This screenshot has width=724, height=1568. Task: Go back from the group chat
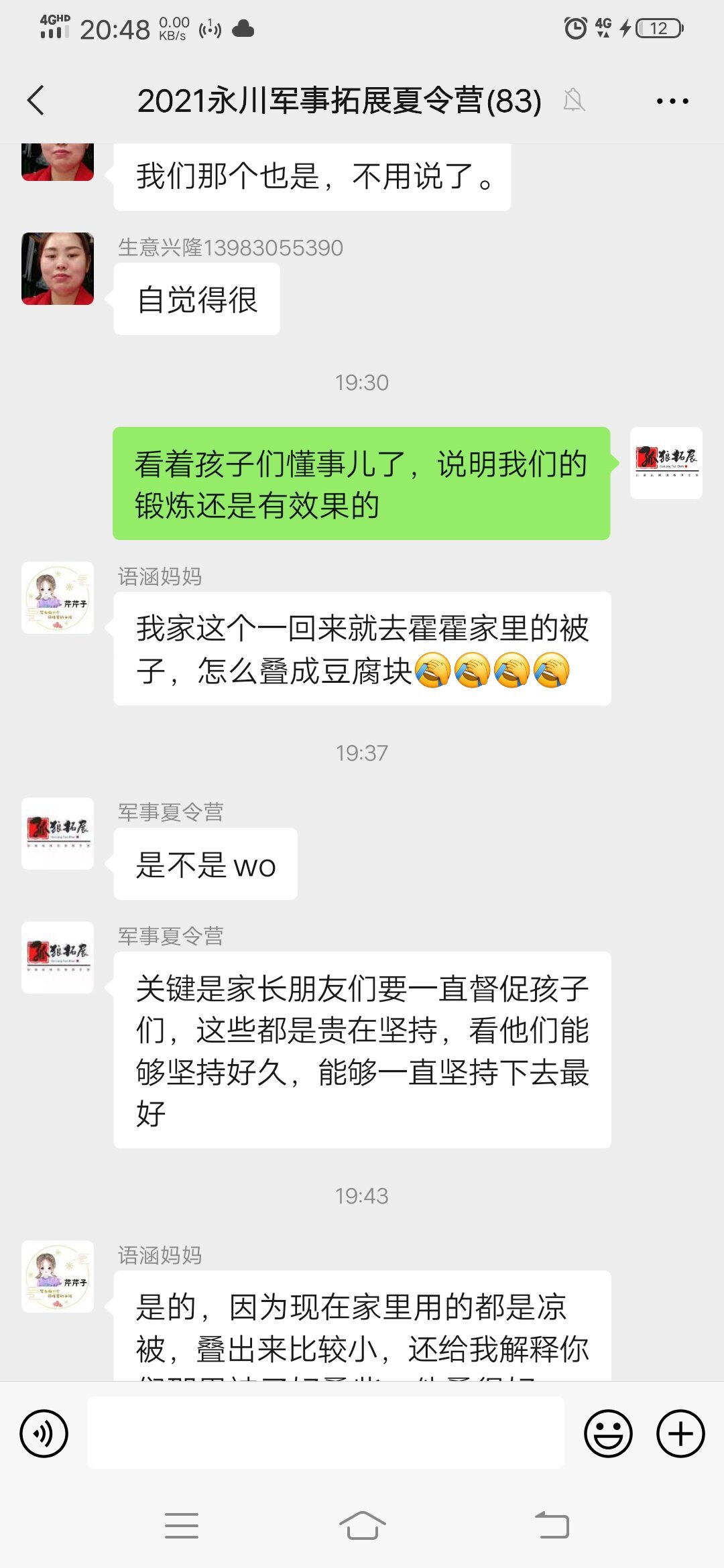36,101
